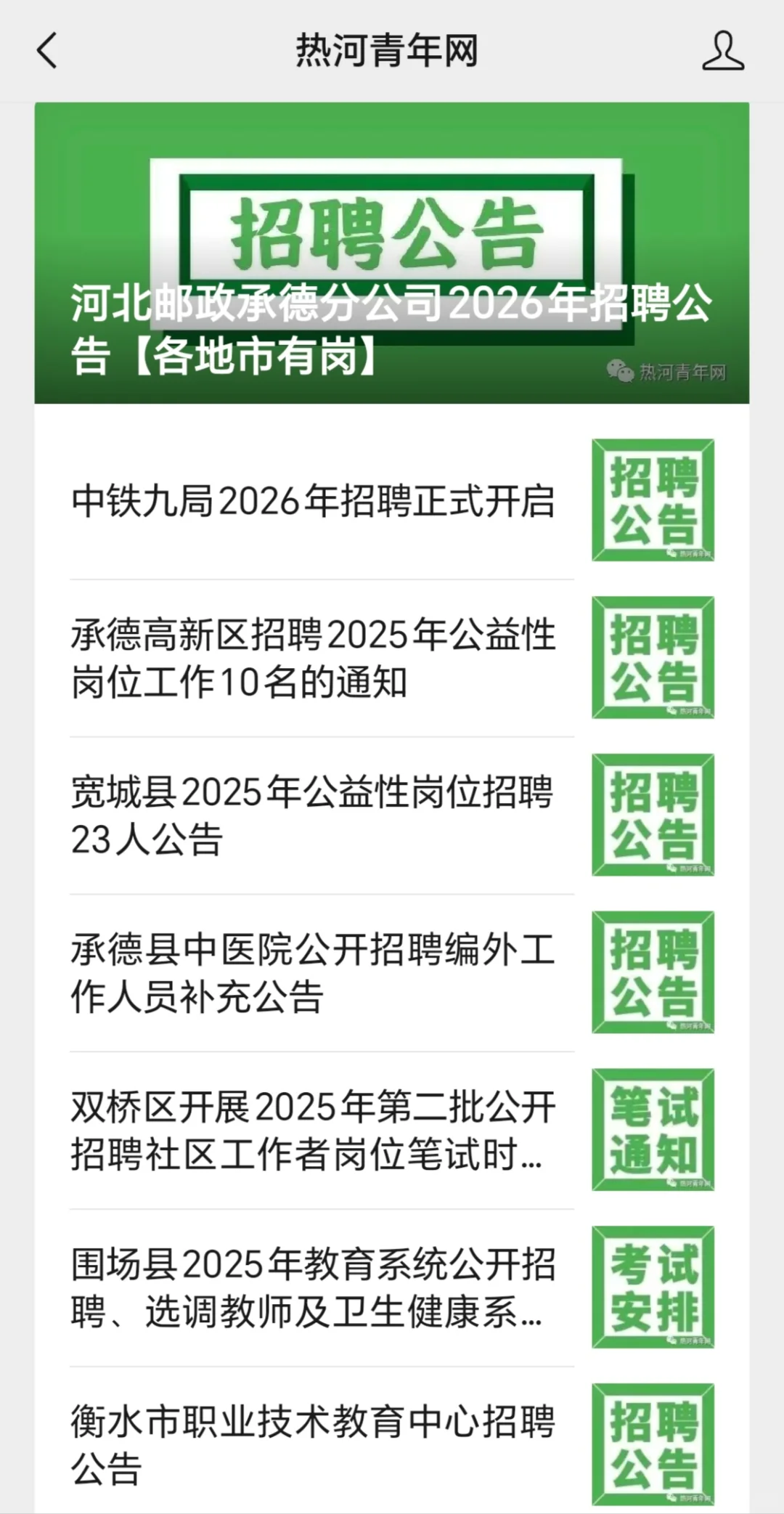Open 宽城县2025年公益性岗位招聘23人公告
This screenshot has width=784, height=1514.
(313, 815)
